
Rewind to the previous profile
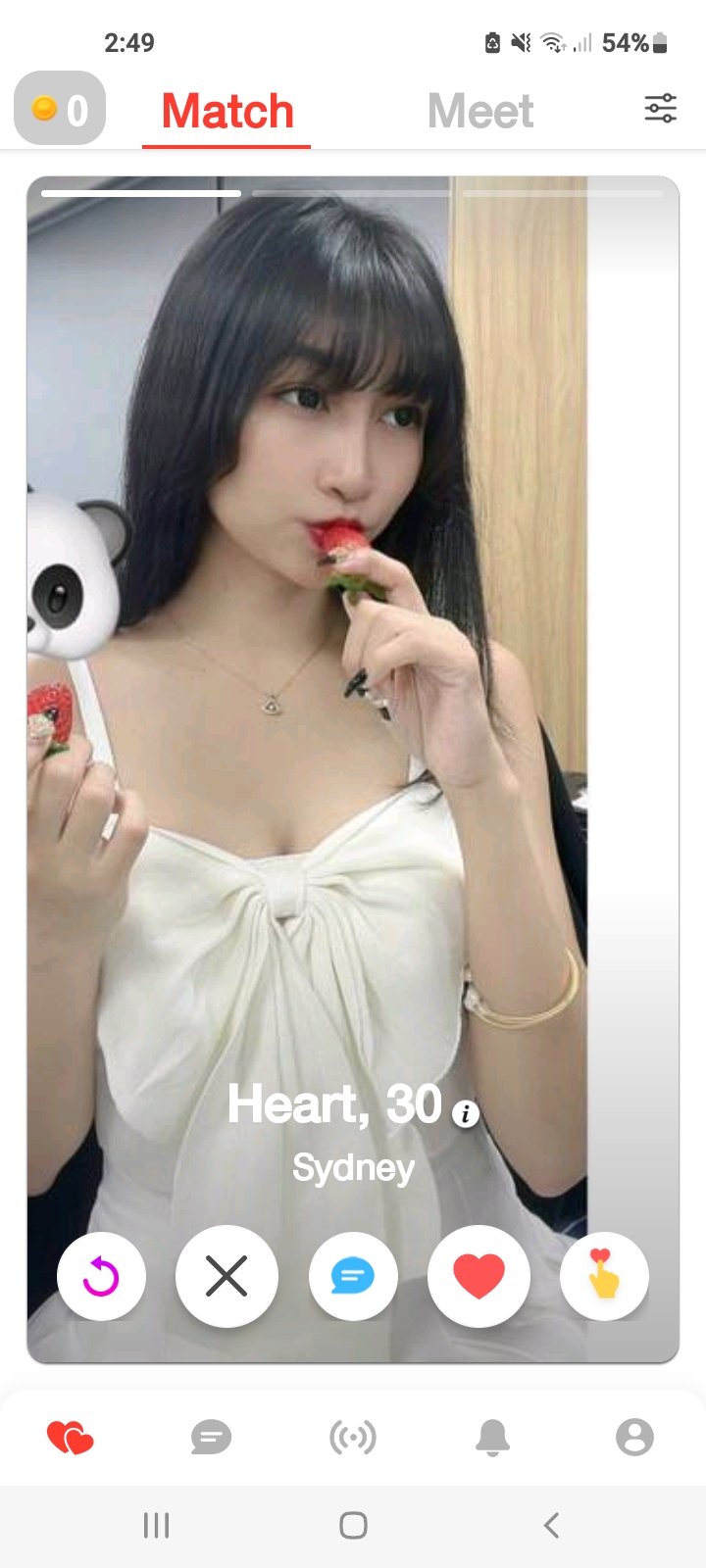pyautogui.click(x=102, y=1276)
